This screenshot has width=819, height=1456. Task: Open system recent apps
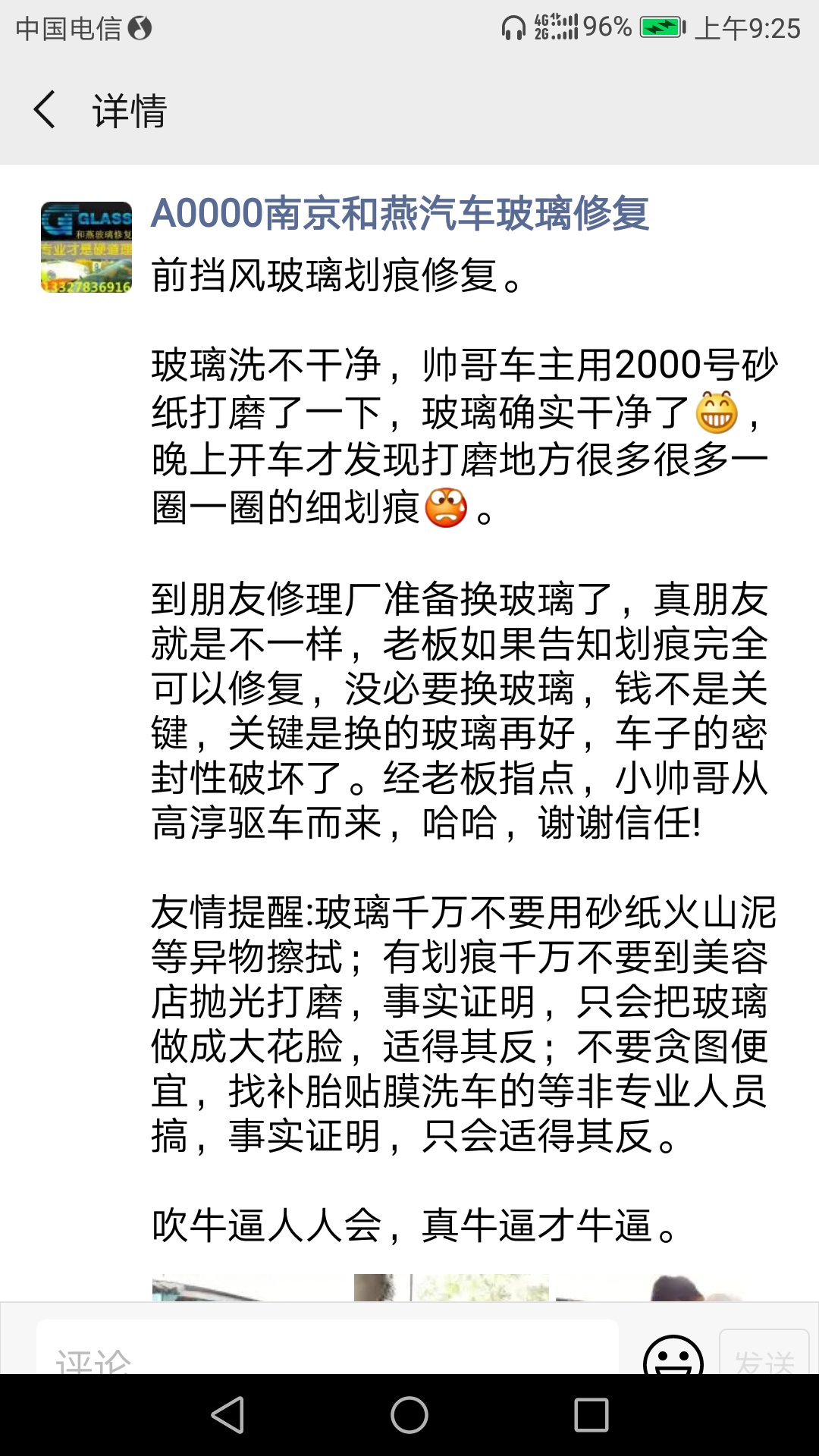[x=591, y=1415]
